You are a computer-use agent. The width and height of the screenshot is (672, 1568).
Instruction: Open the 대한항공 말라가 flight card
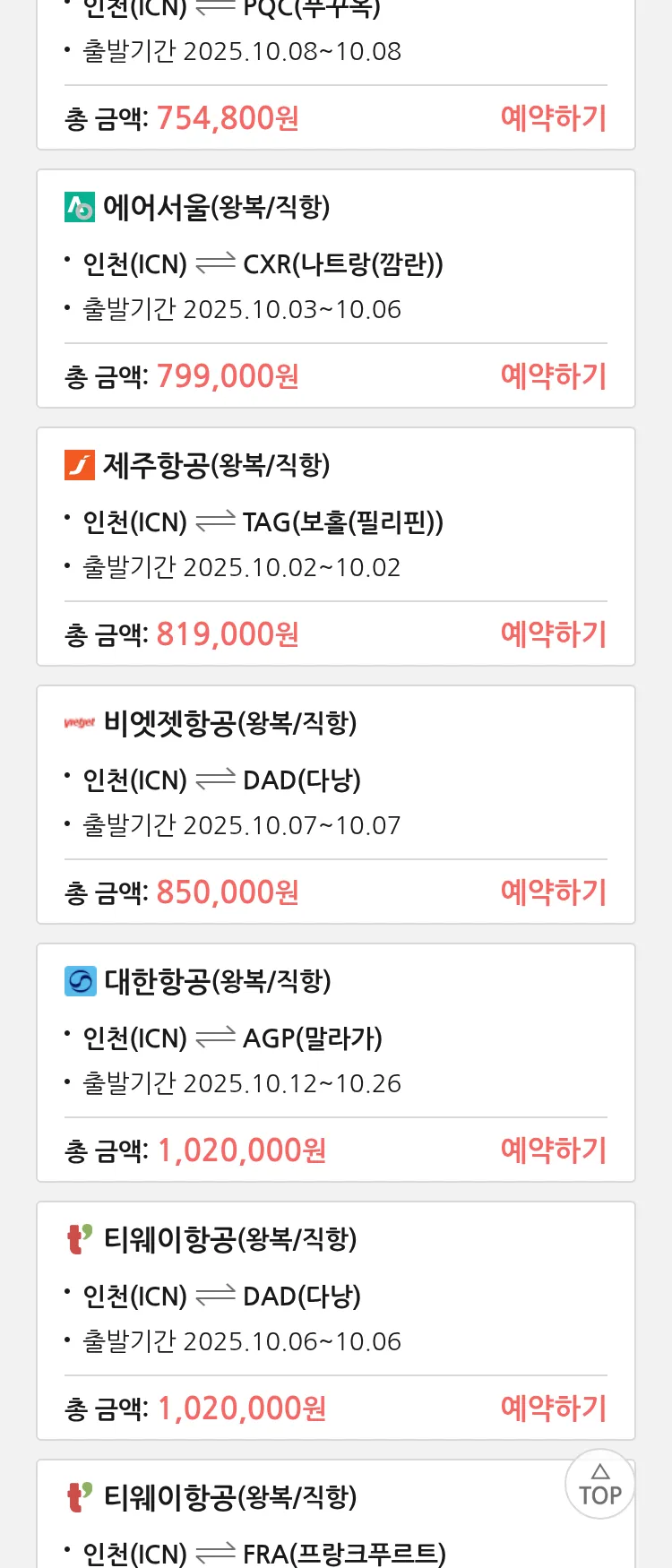(x=335, y=1038)
